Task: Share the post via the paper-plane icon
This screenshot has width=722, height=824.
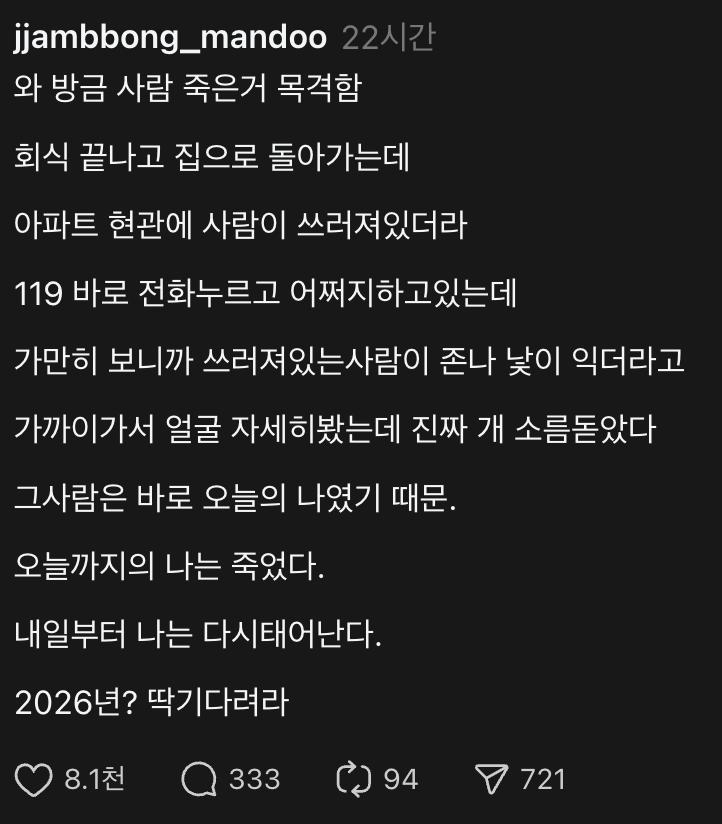Action: click(x=491, y=779)
